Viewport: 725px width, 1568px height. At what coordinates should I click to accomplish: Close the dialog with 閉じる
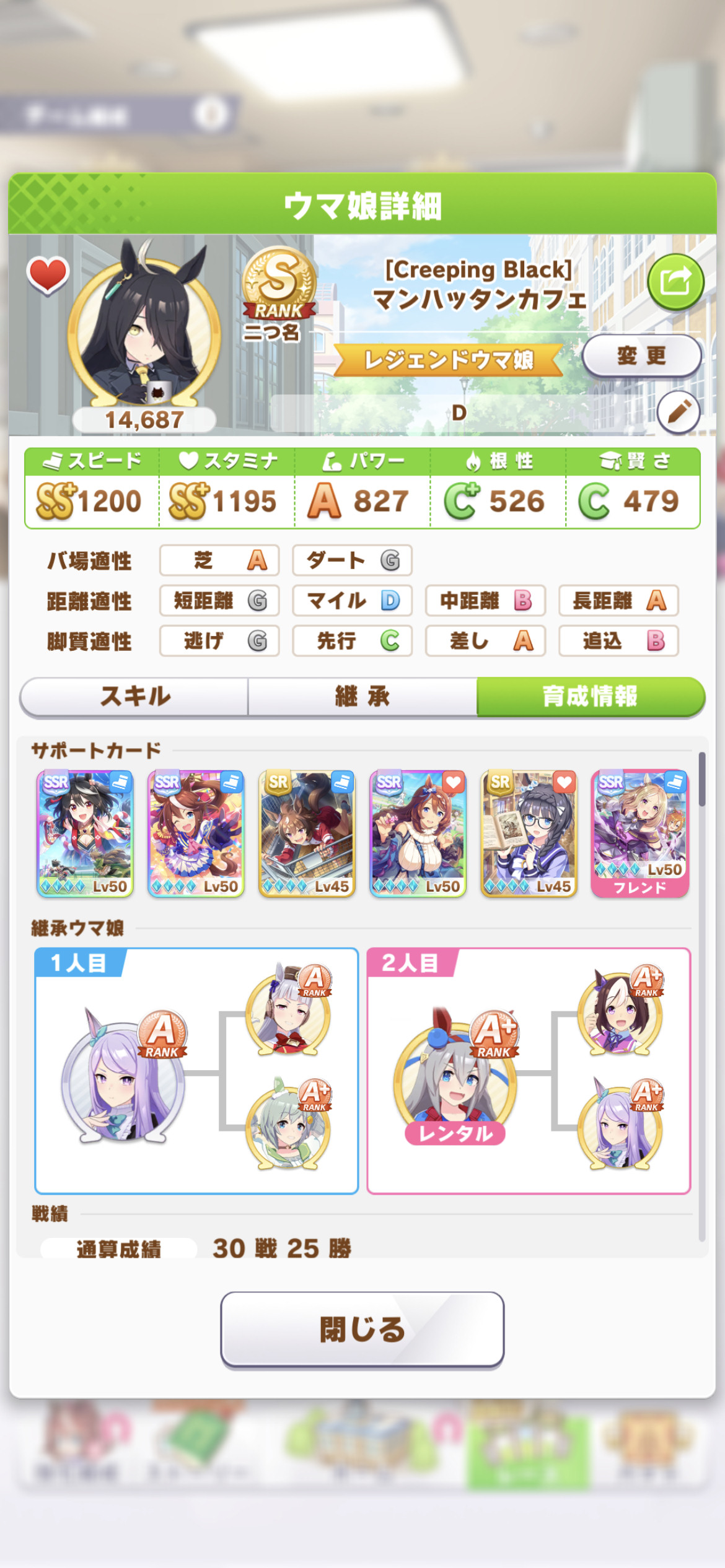tap(362, 1329)
